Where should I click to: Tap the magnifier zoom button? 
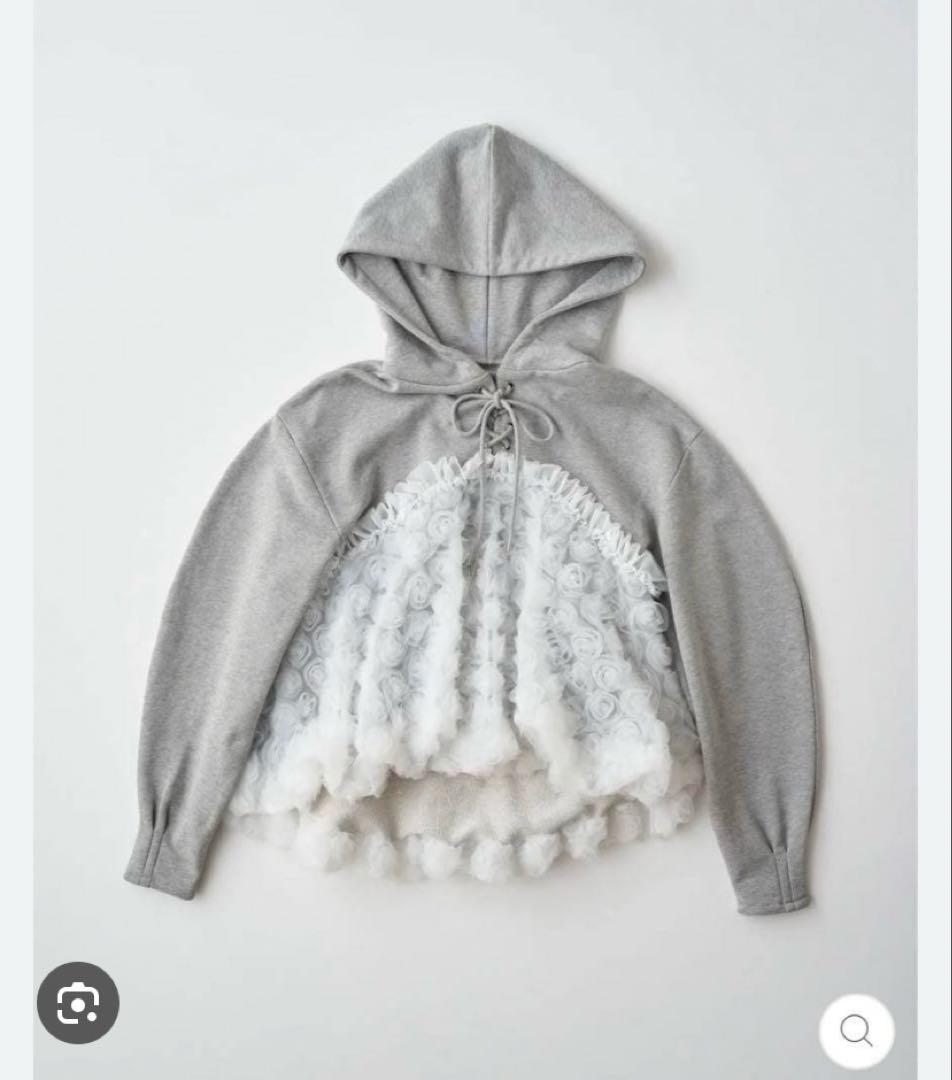coord(856,1030)
